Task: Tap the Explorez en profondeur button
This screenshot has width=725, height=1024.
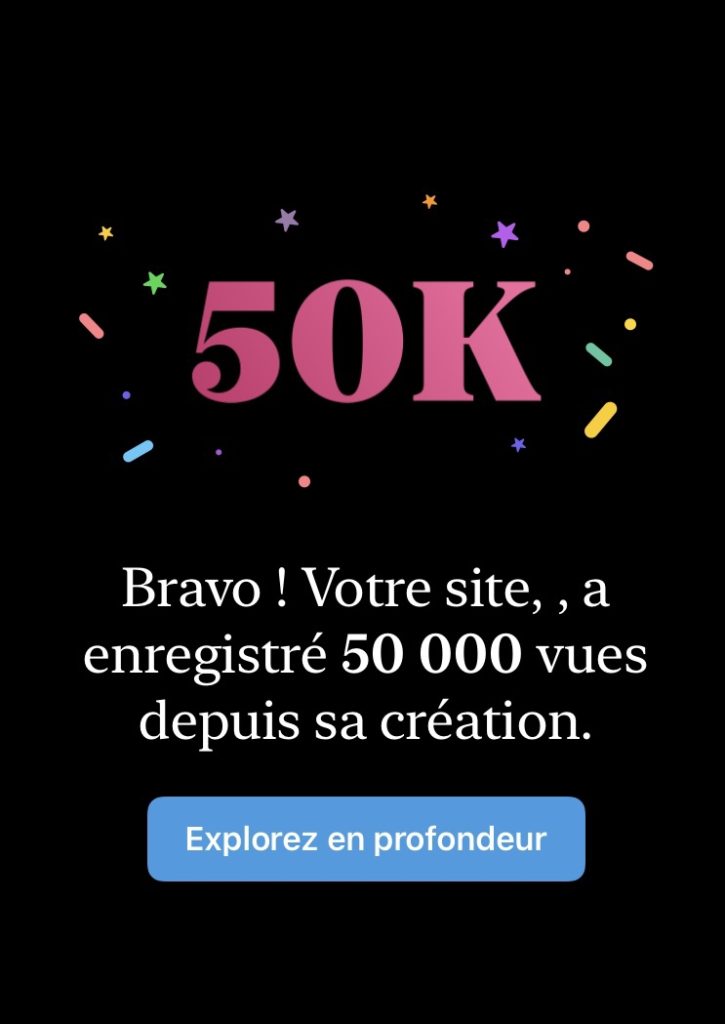Action: click(x=366, y=838)
